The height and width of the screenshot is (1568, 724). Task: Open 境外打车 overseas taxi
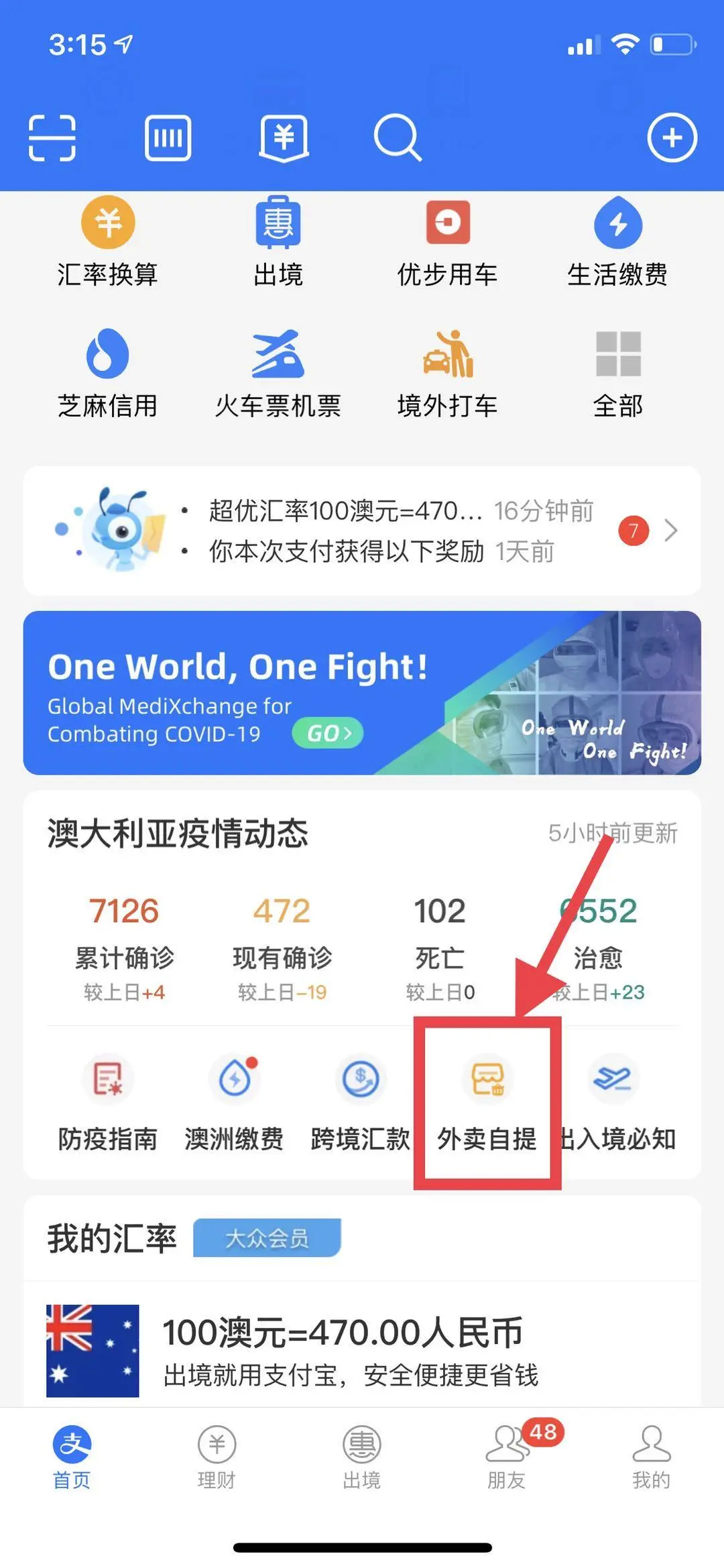point(447,374)
